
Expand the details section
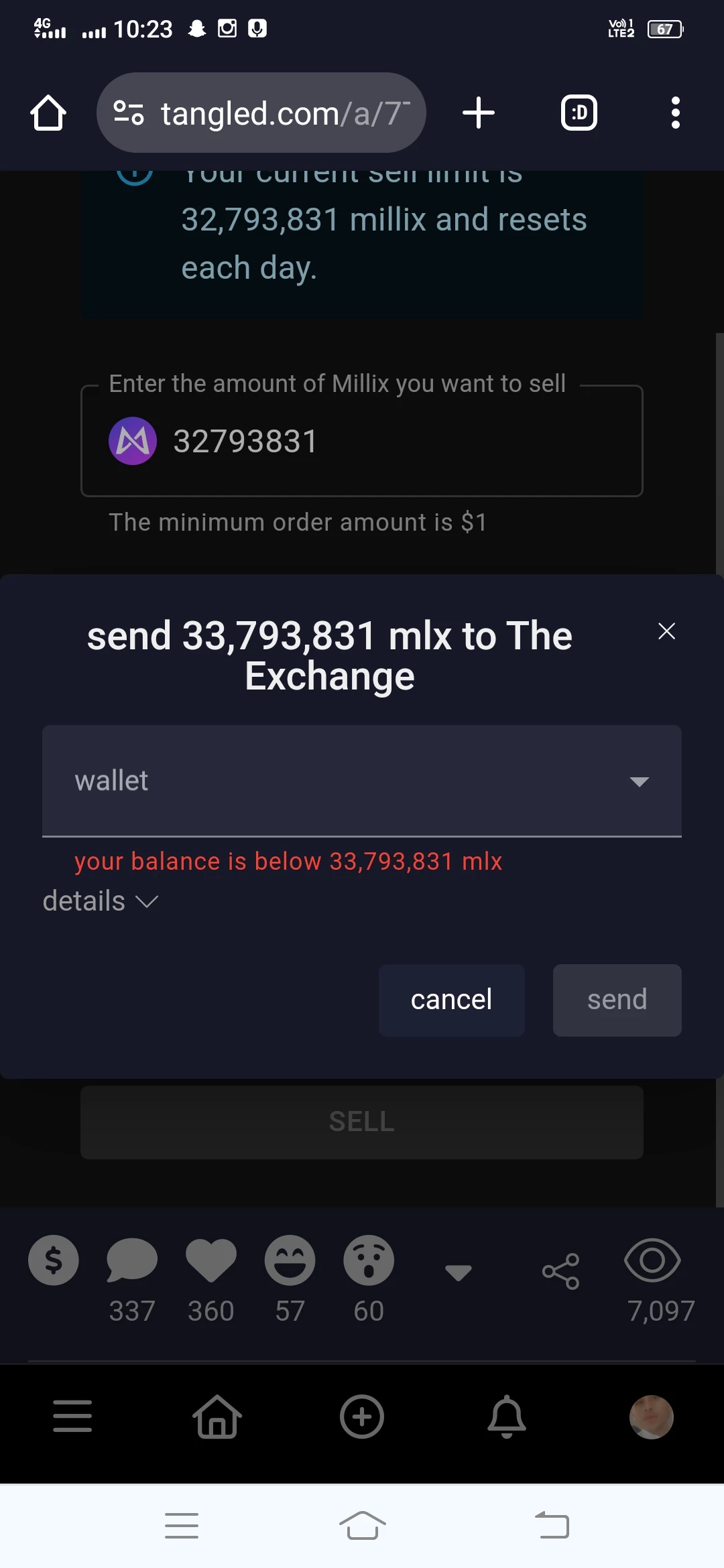point(101,901)
